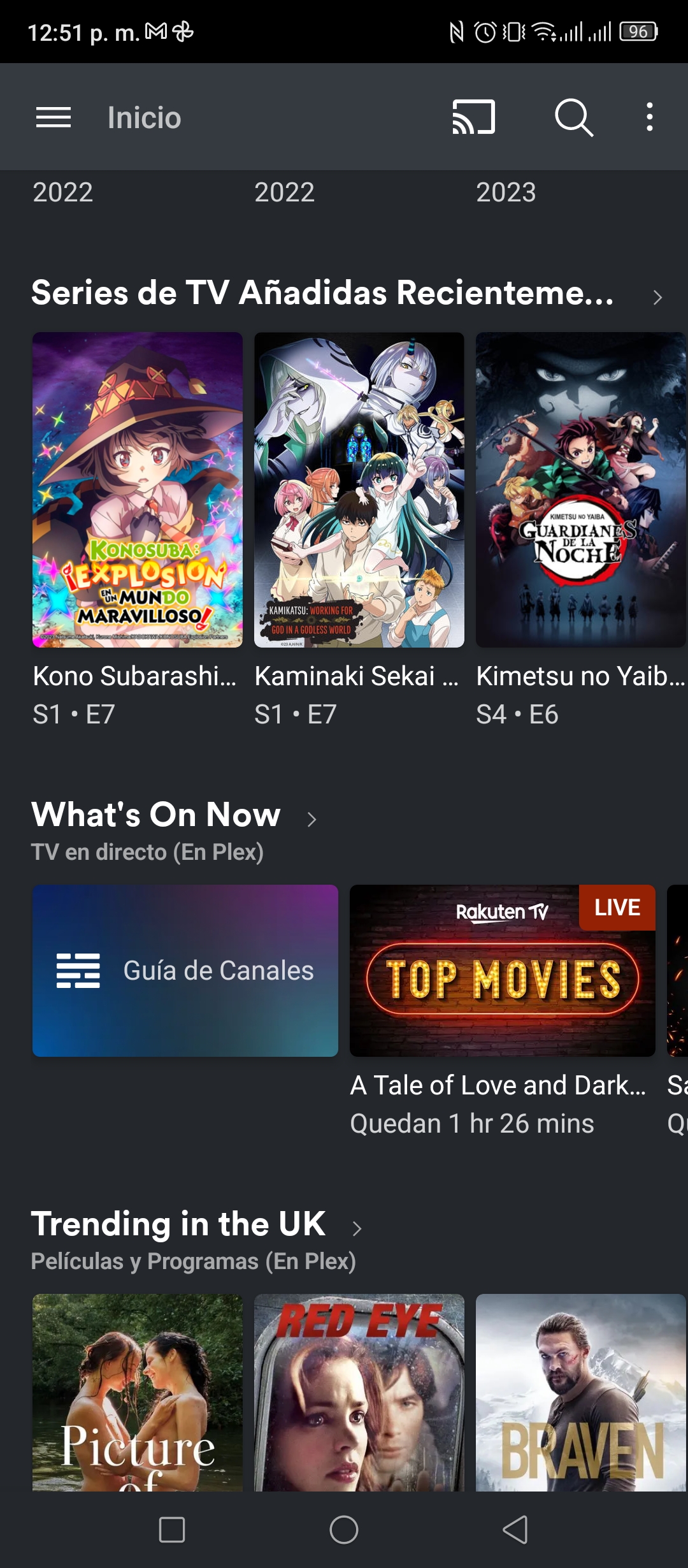Expand Series de TV Añadidas Recientemente section
The height and width of the screenshot is (1568, 688).
(x=657, y=297)
